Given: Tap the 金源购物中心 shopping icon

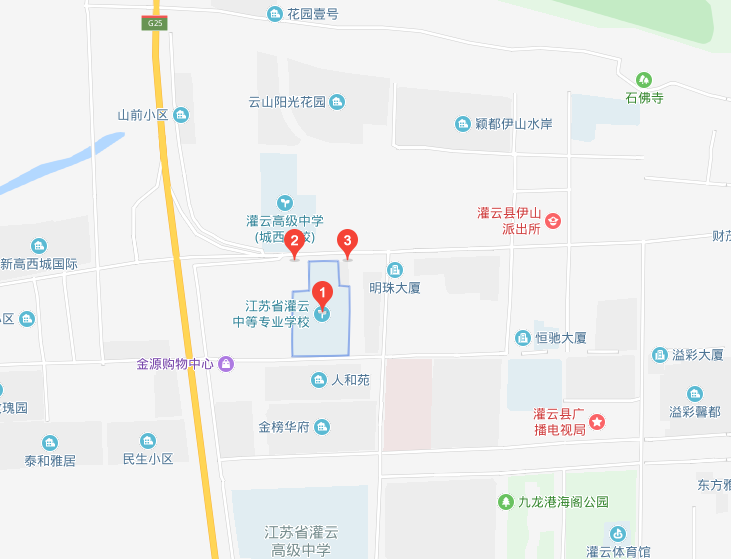Looking at the screenshot, I should coord(226,363).
